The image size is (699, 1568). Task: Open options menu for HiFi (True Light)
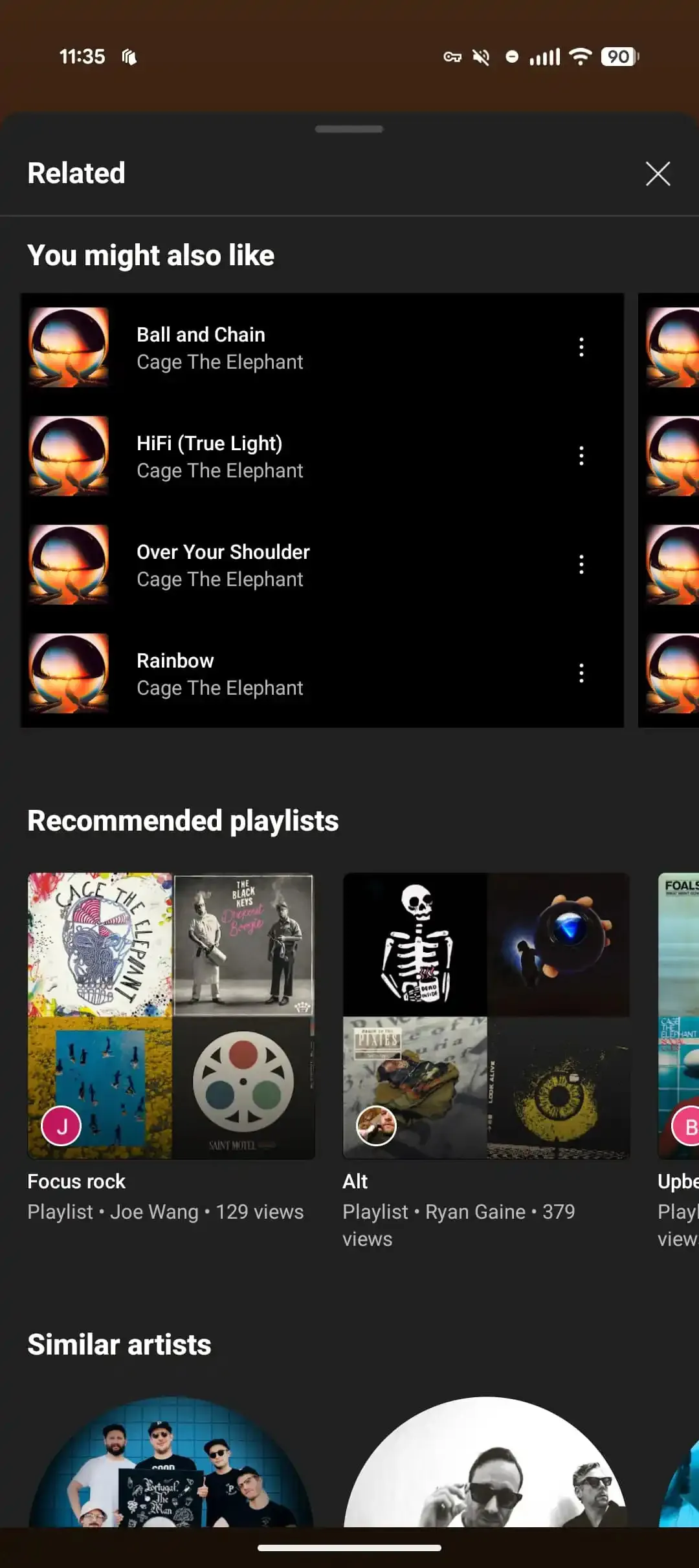point(581,456)
